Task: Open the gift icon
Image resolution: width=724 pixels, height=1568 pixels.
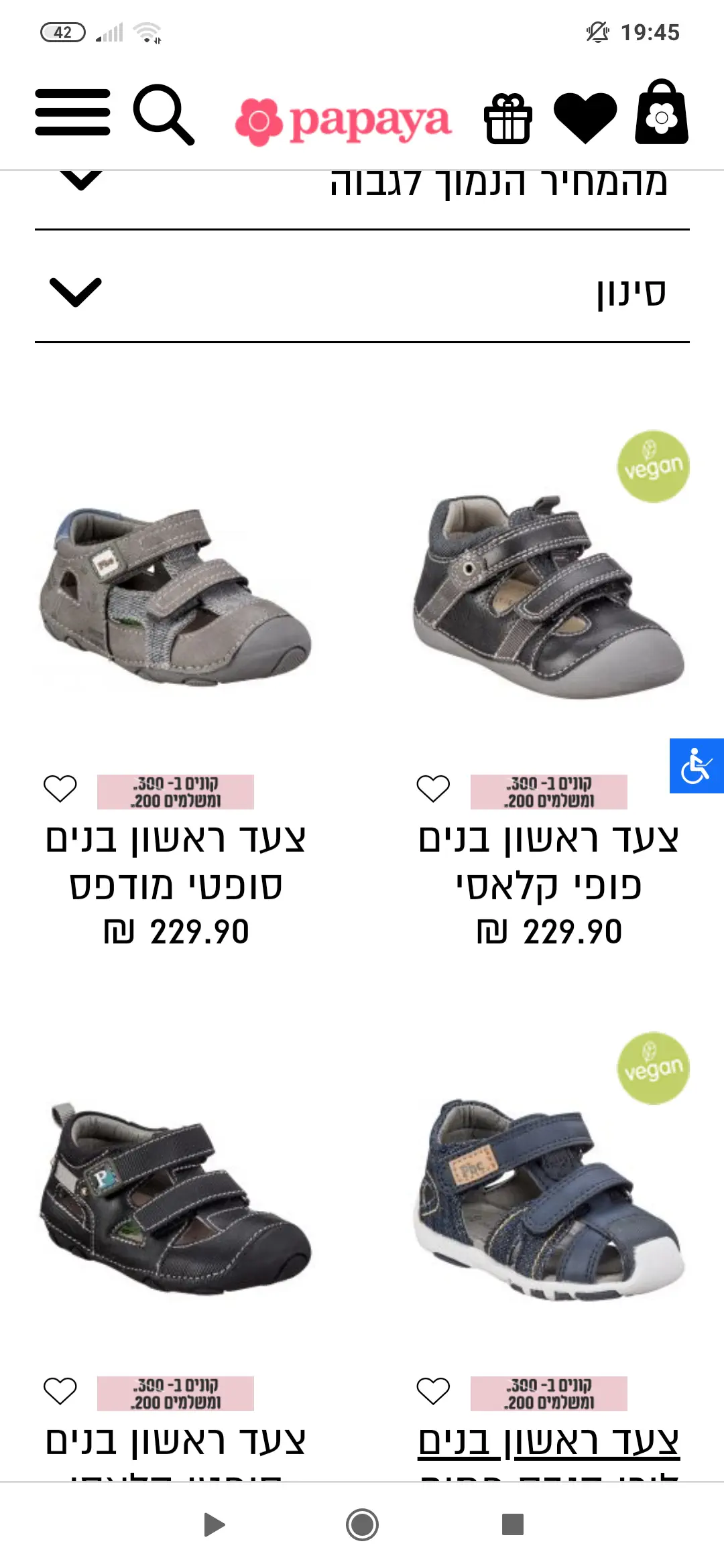Action: pyautogui.click(x=508, y=119)
